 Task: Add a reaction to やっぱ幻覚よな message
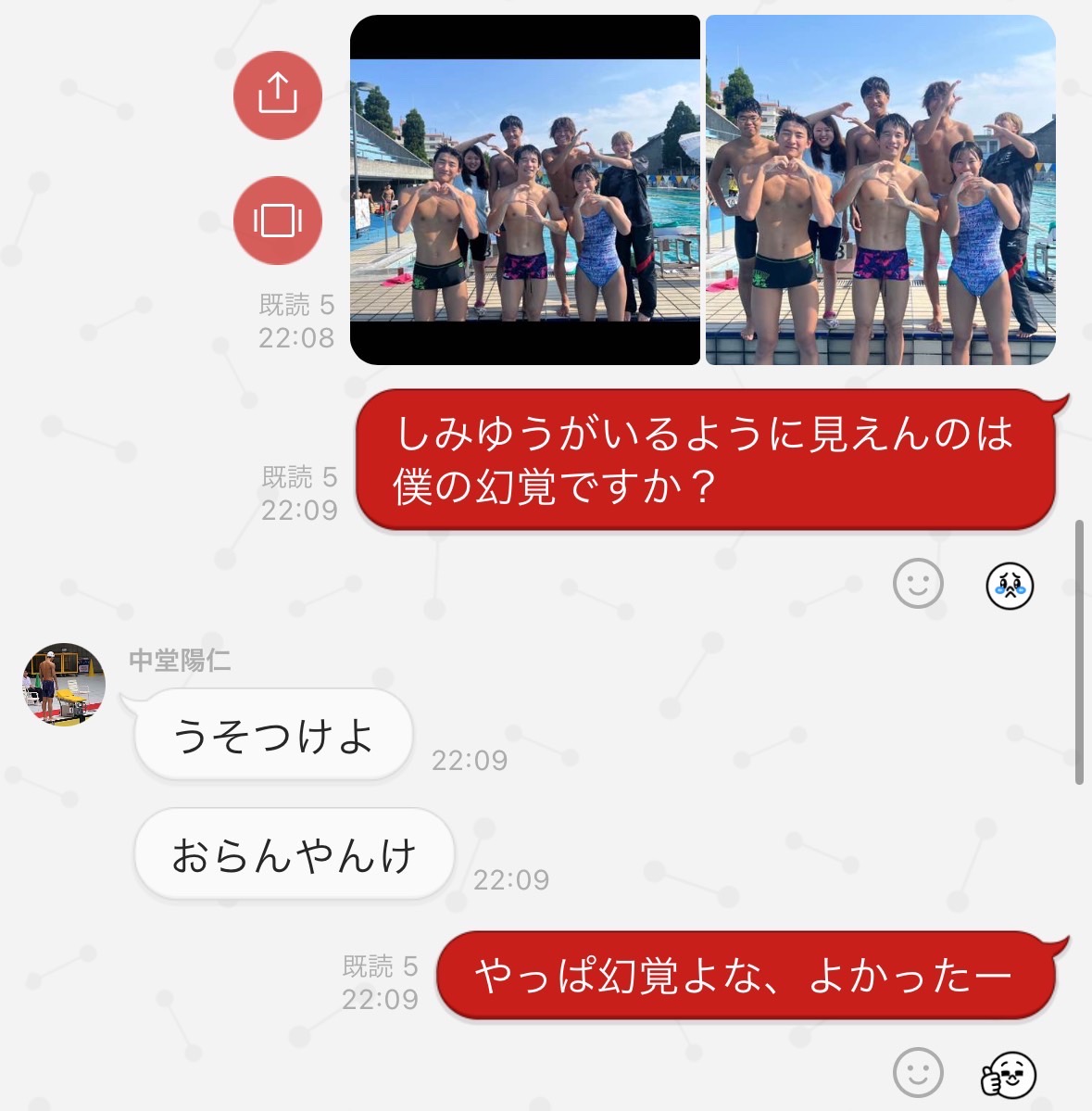click(918, 1072)
